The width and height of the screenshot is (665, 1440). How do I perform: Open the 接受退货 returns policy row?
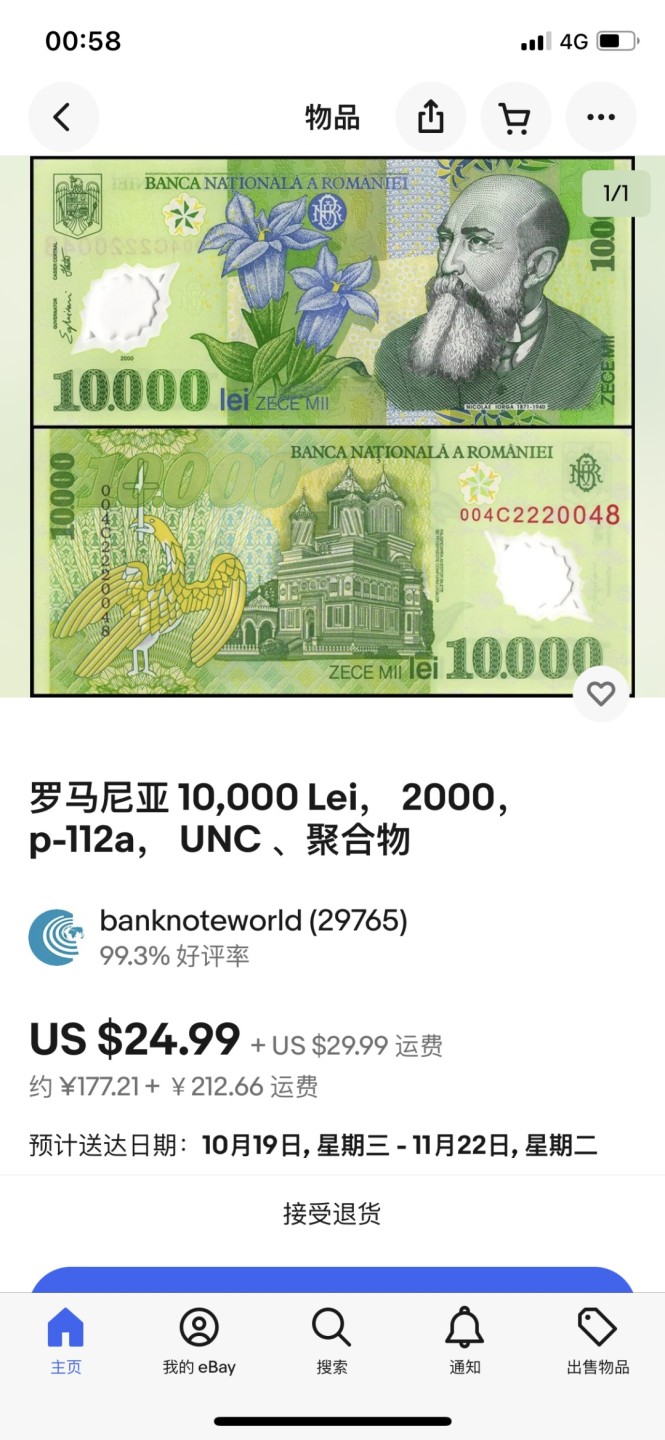tap(332, 1214)
